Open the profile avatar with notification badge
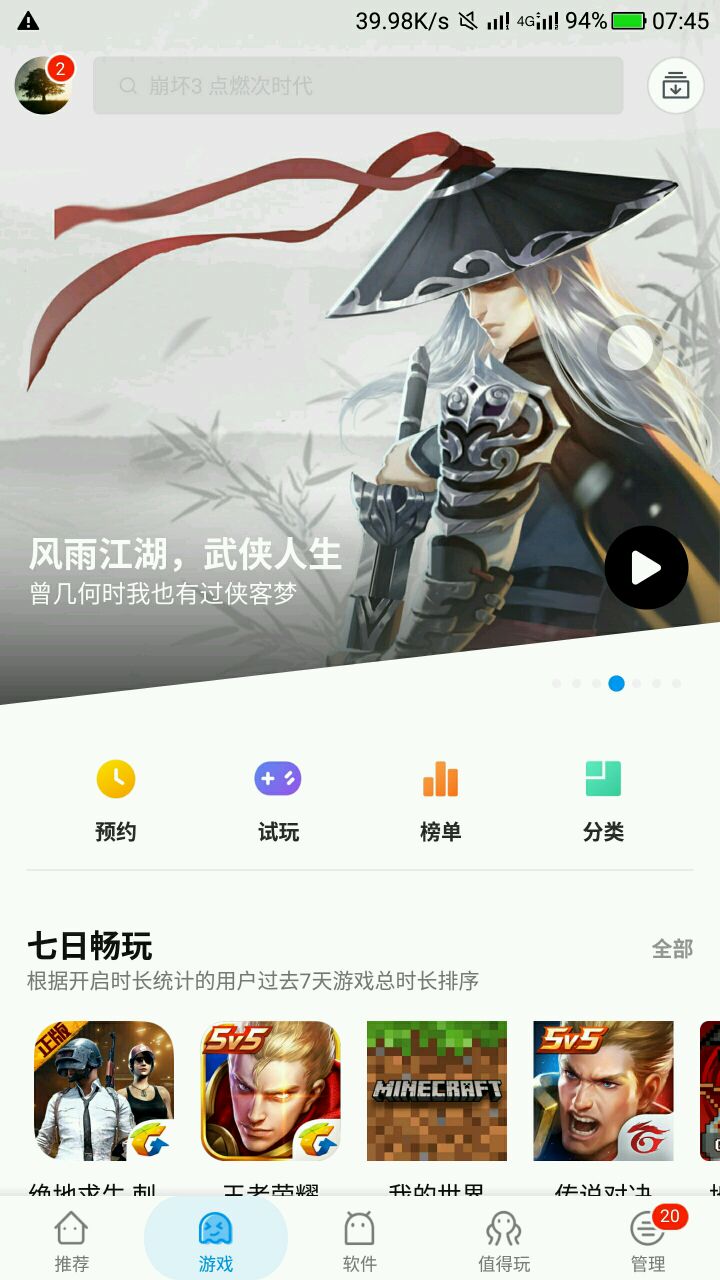720x1280 pixels. tap(43, 86)
